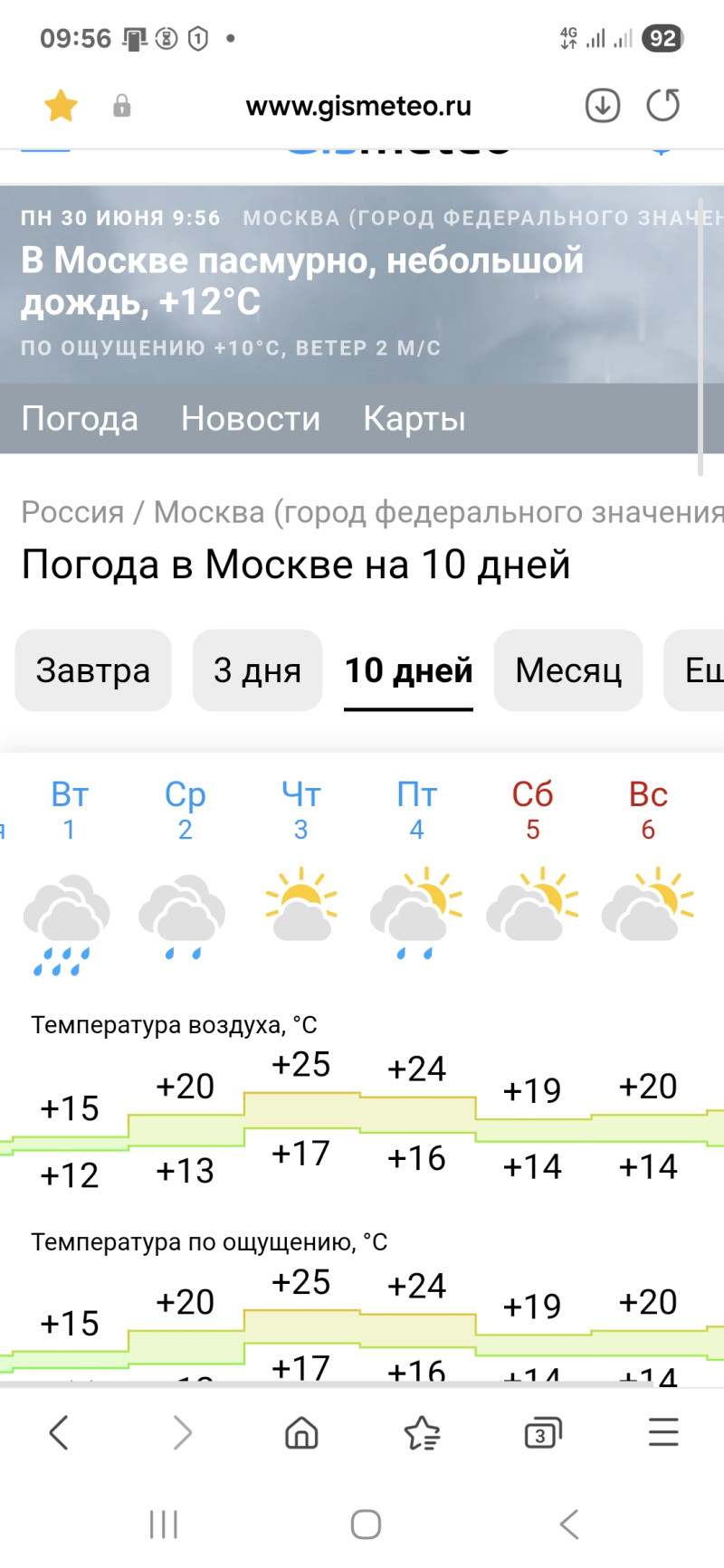This screenshot has width=724, height=1568.
Task: Open the Карты section
Action: click(x=414, y=419)
